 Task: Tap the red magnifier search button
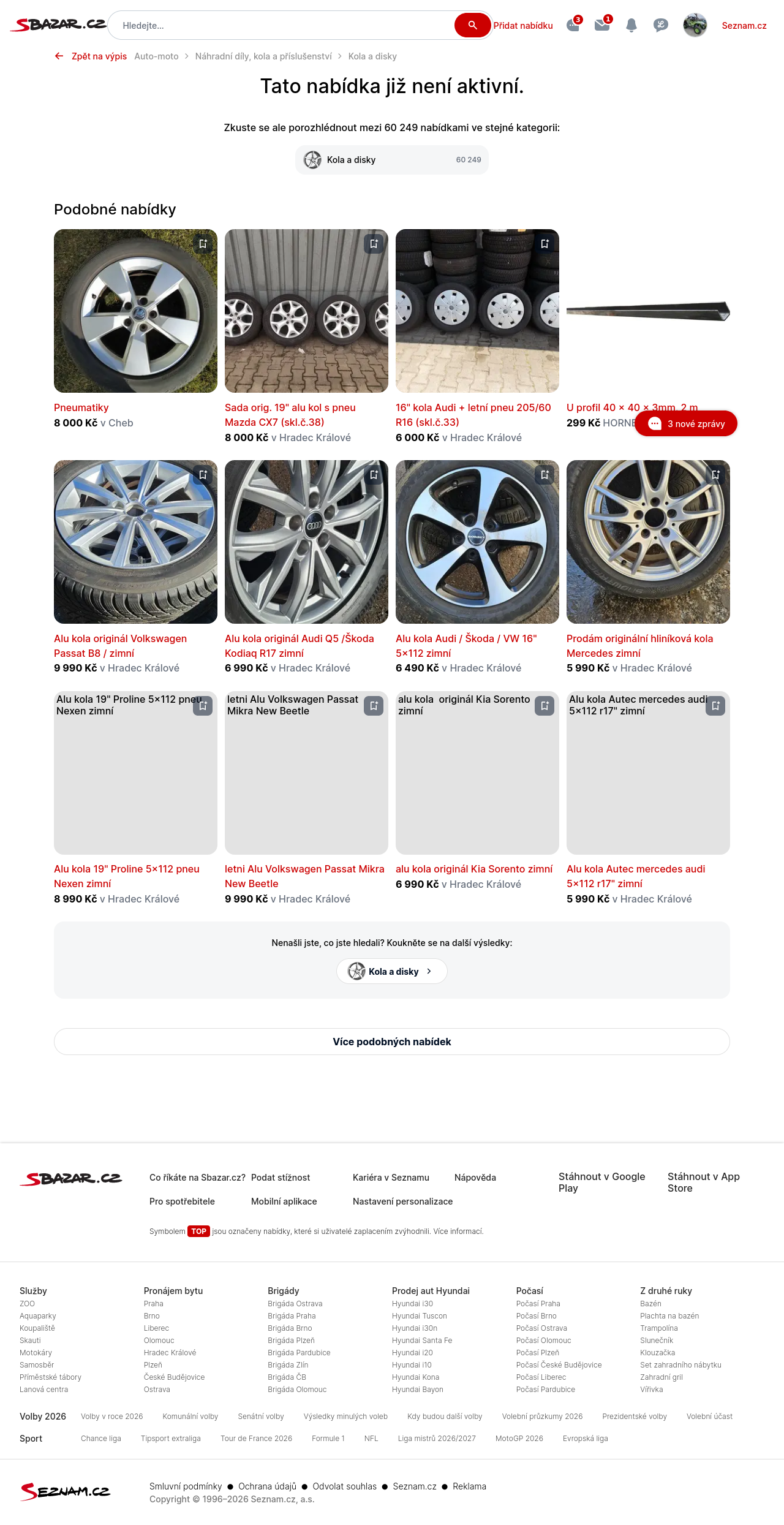coord(472,25)
